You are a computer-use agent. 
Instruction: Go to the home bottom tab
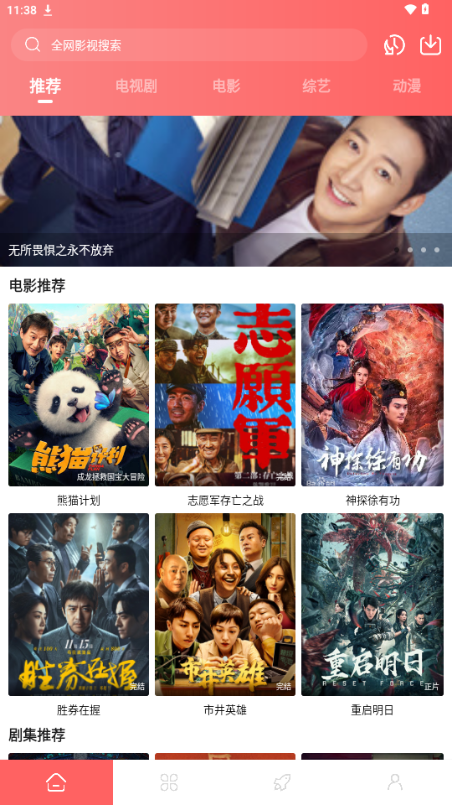56,782
